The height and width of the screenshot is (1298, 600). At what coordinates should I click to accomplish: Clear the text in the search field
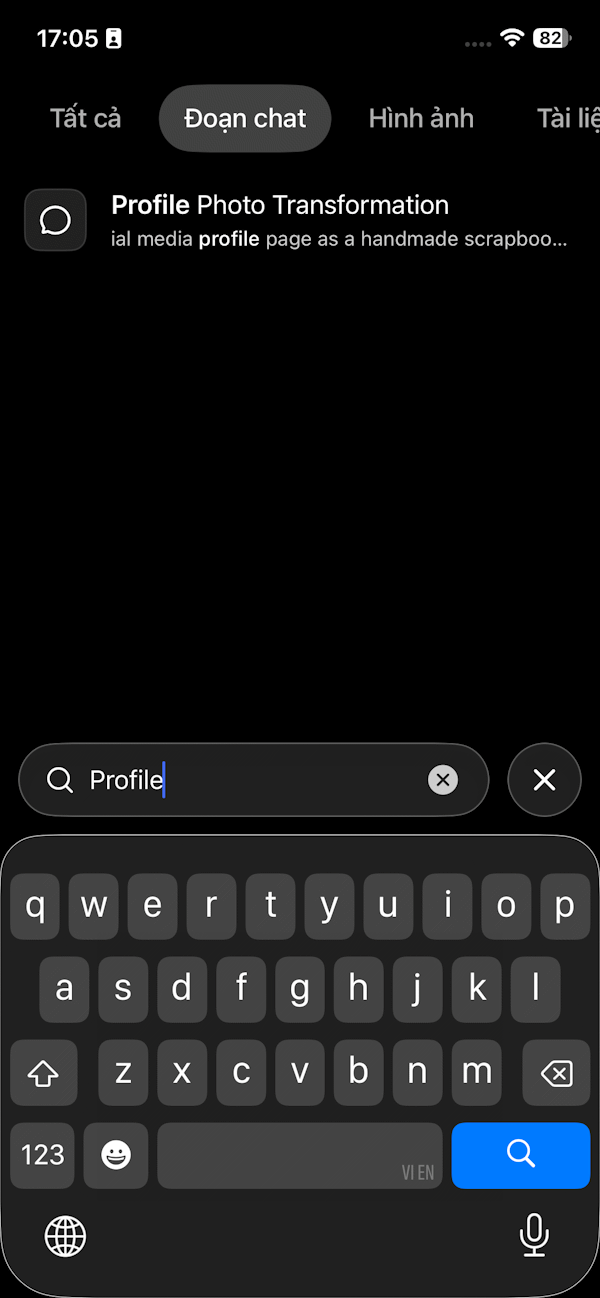[443, 780]
